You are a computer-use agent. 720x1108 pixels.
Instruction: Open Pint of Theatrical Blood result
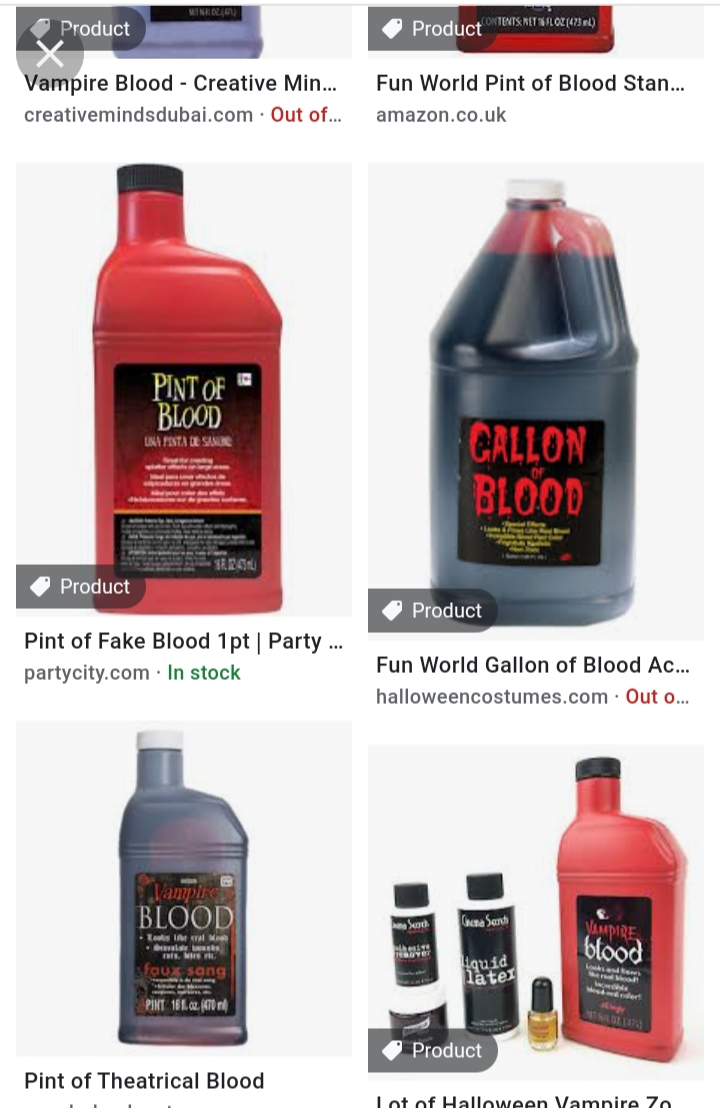(x=184, y=888)
